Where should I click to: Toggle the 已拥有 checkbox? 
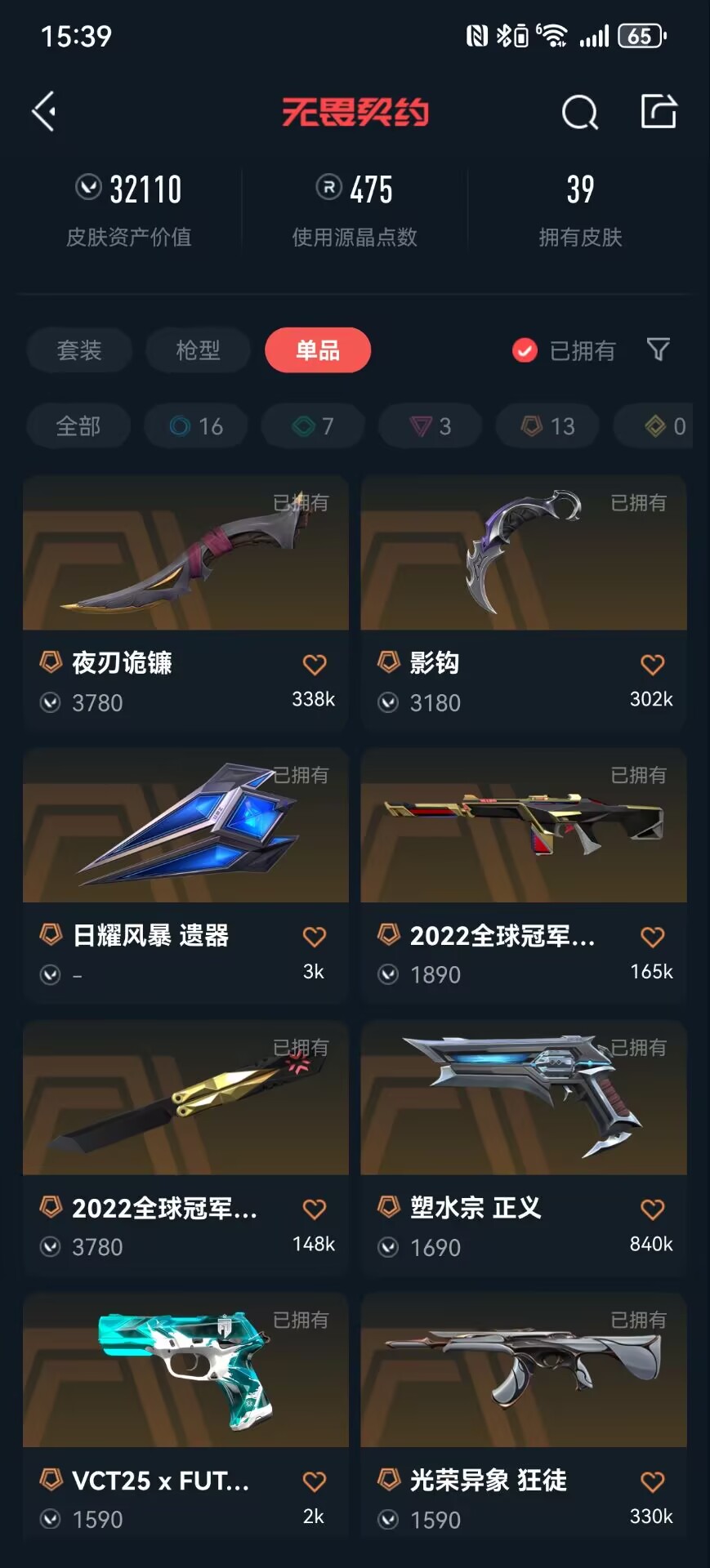point(525,350)
